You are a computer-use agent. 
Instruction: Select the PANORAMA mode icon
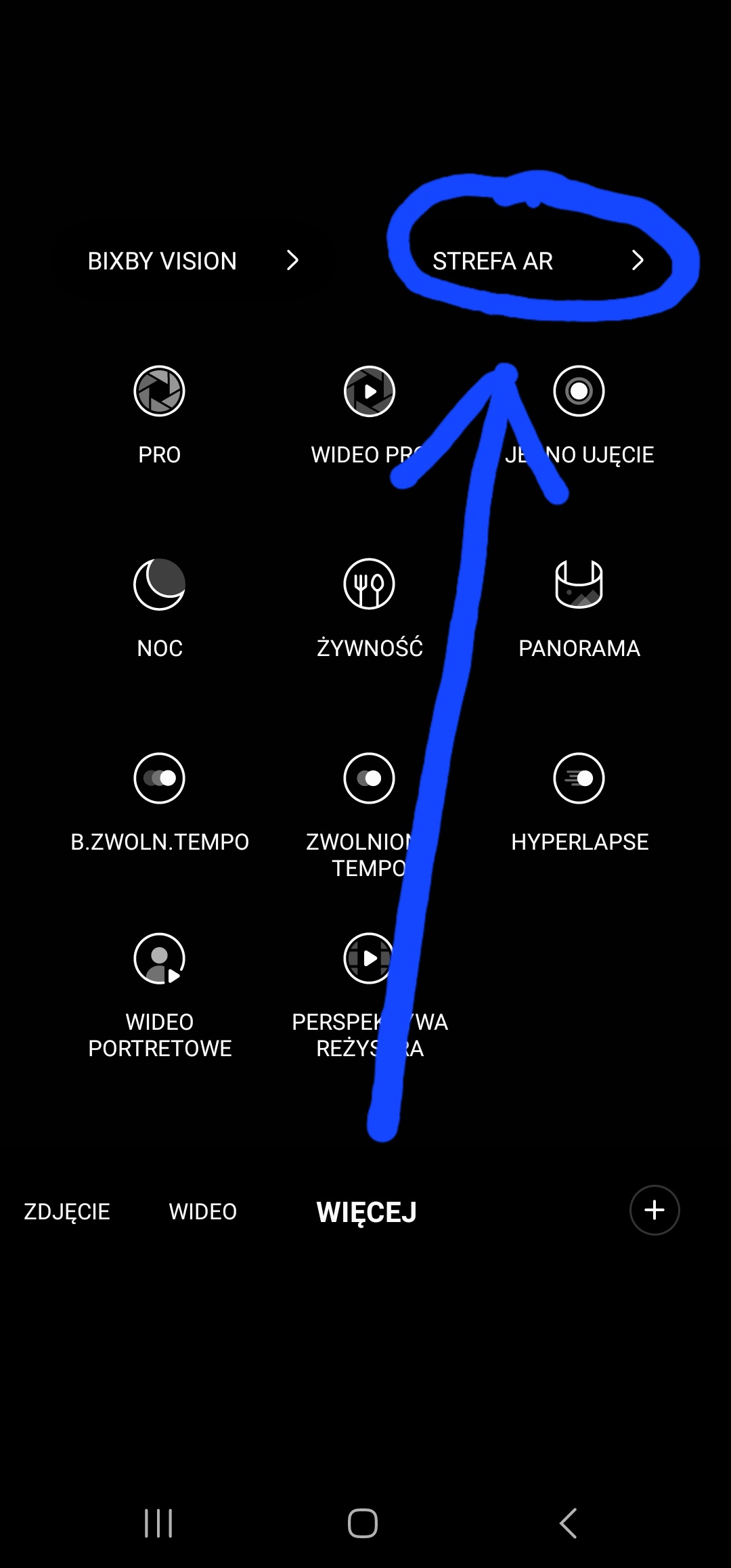point(579,584)
